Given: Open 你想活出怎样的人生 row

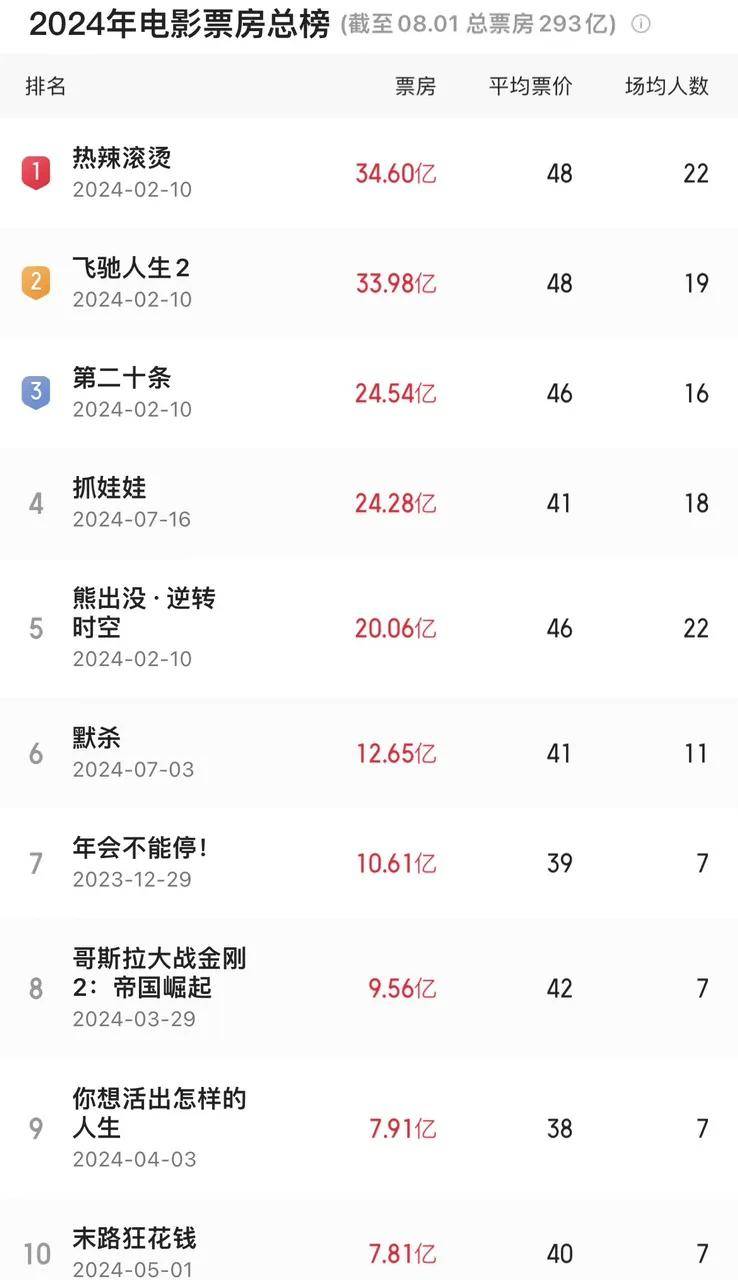Looking at the screenshot, I should (369, 1128).
